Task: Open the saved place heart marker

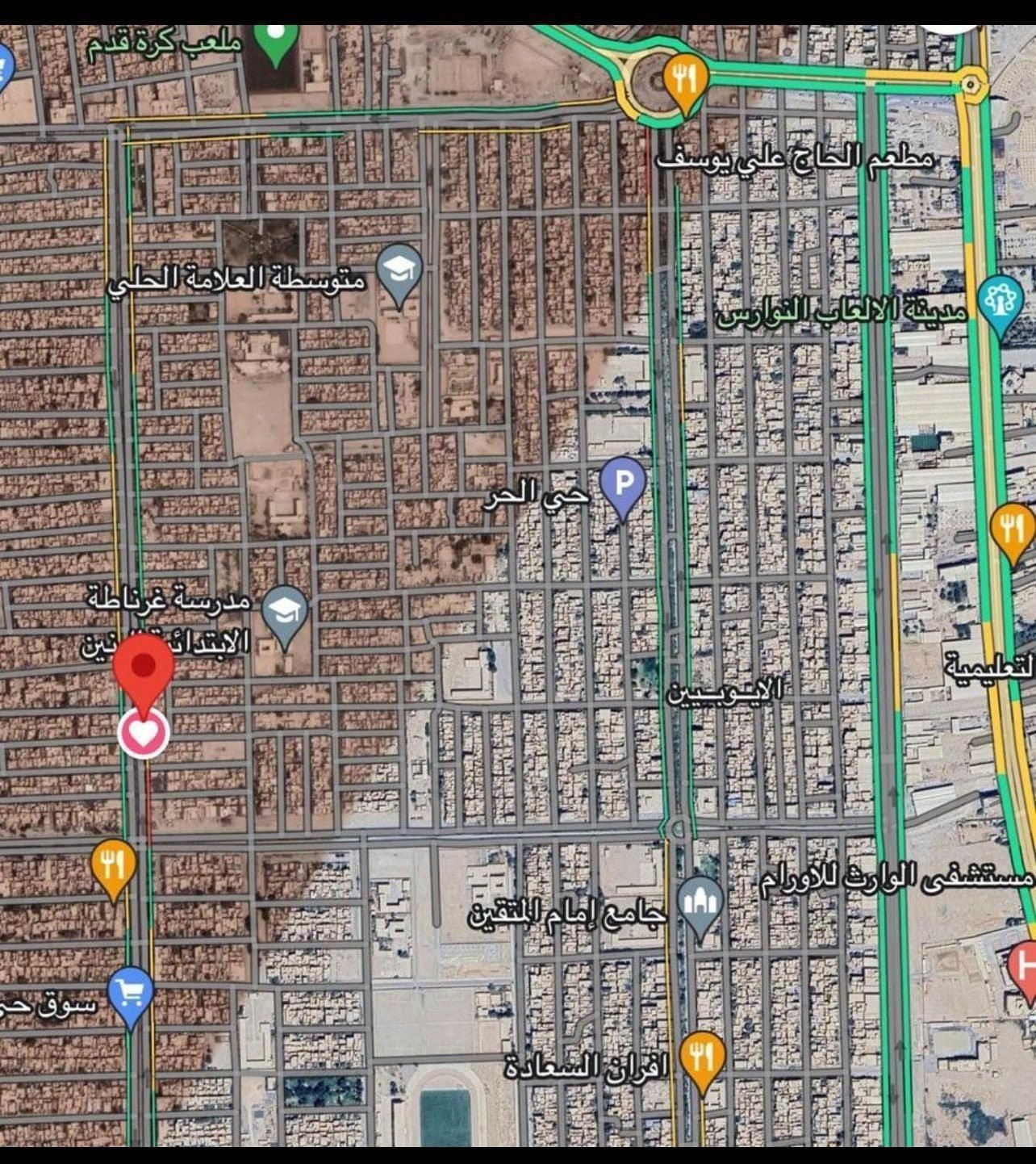Action: (144, 733)
